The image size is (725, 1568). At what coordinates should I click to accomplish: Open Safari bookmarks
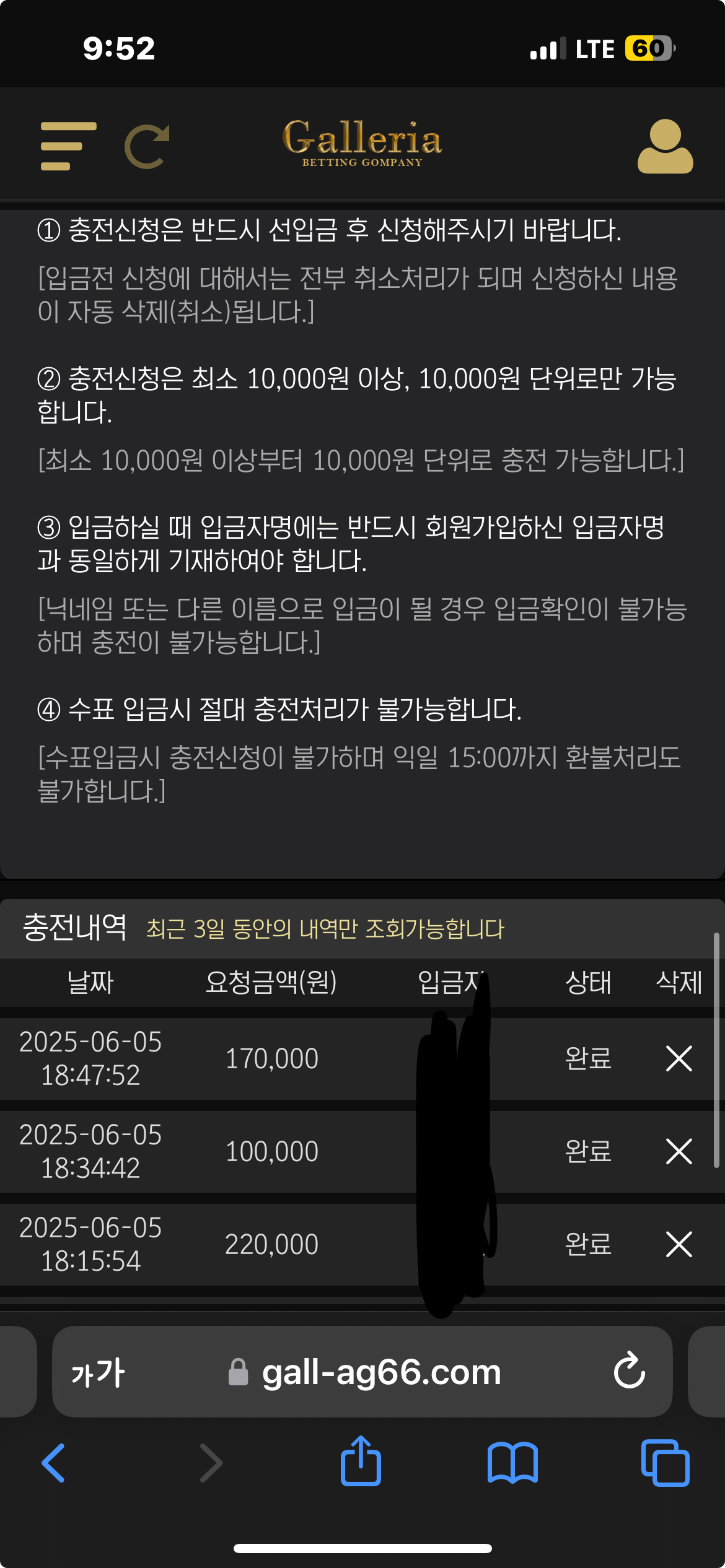512,1463
